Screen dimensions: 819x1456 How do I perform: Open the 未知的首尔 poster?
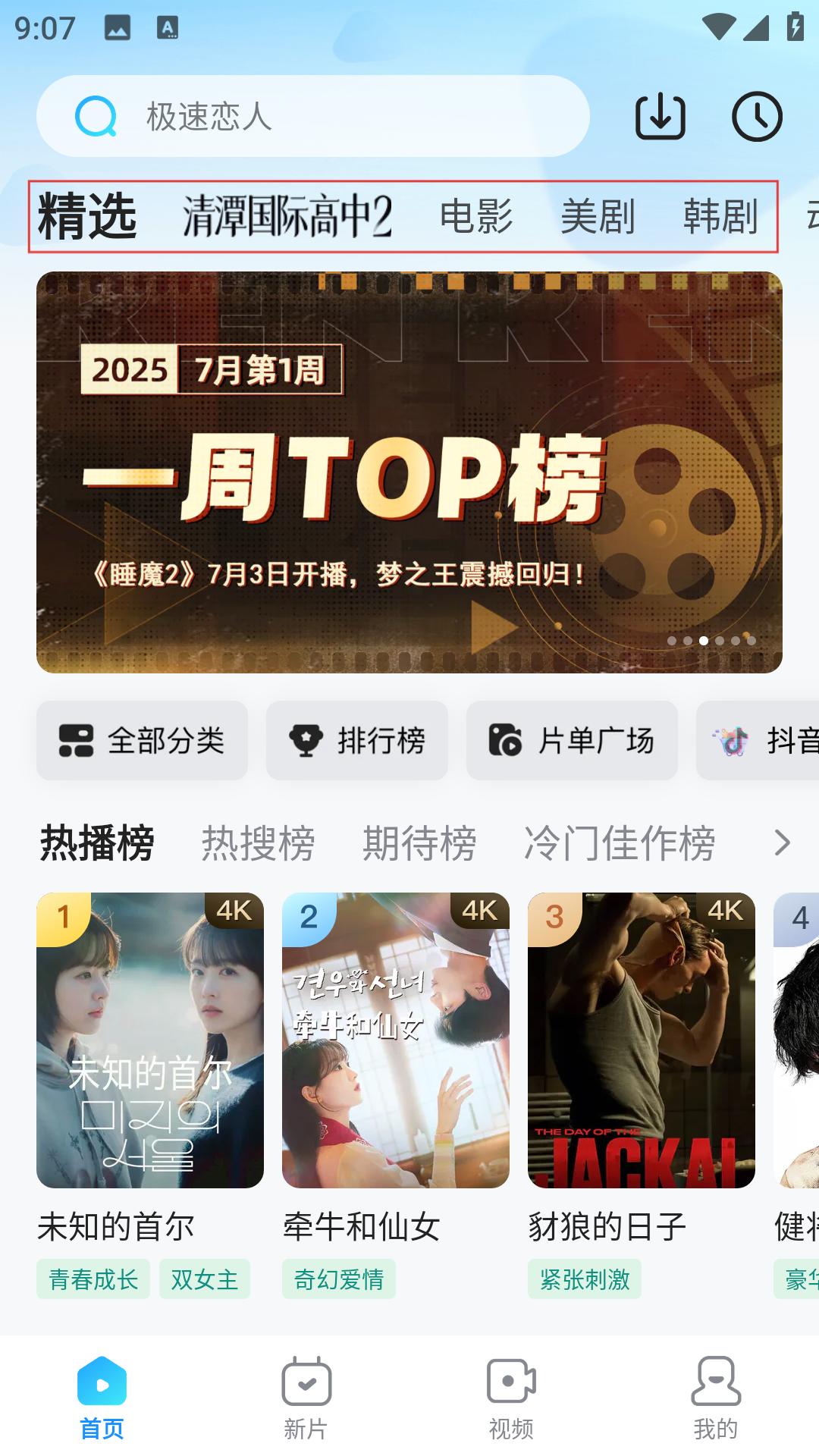[150, 1040]
